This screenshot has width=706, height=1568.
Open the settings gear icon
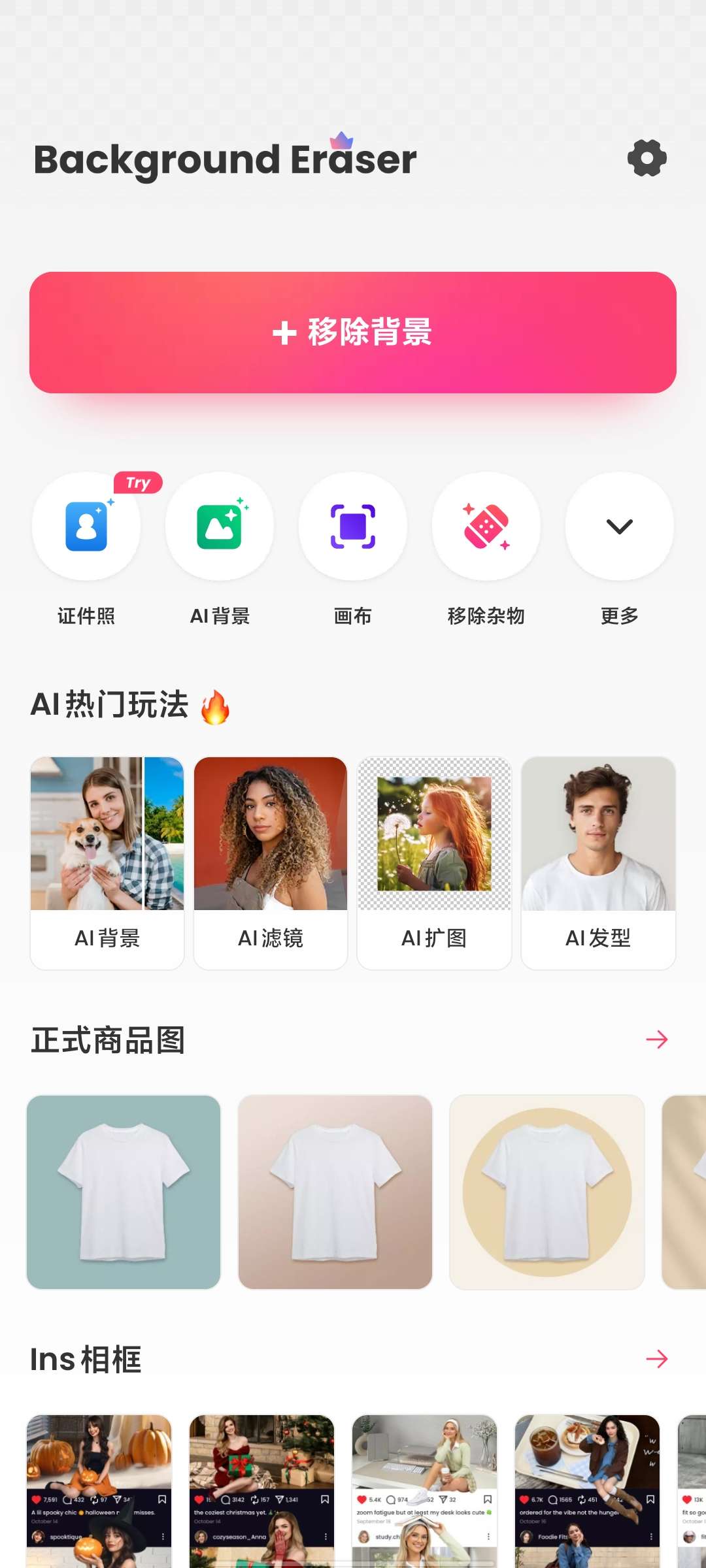tap(647, 158)
